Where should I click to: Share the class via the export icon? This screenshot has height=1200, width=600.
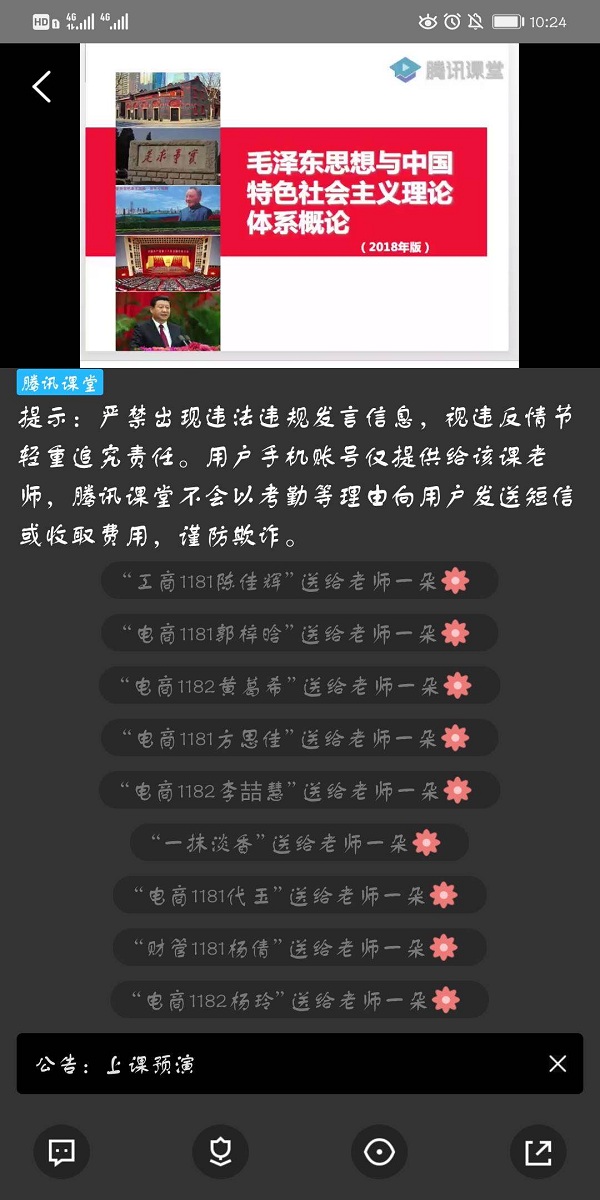coord(538,1152)
